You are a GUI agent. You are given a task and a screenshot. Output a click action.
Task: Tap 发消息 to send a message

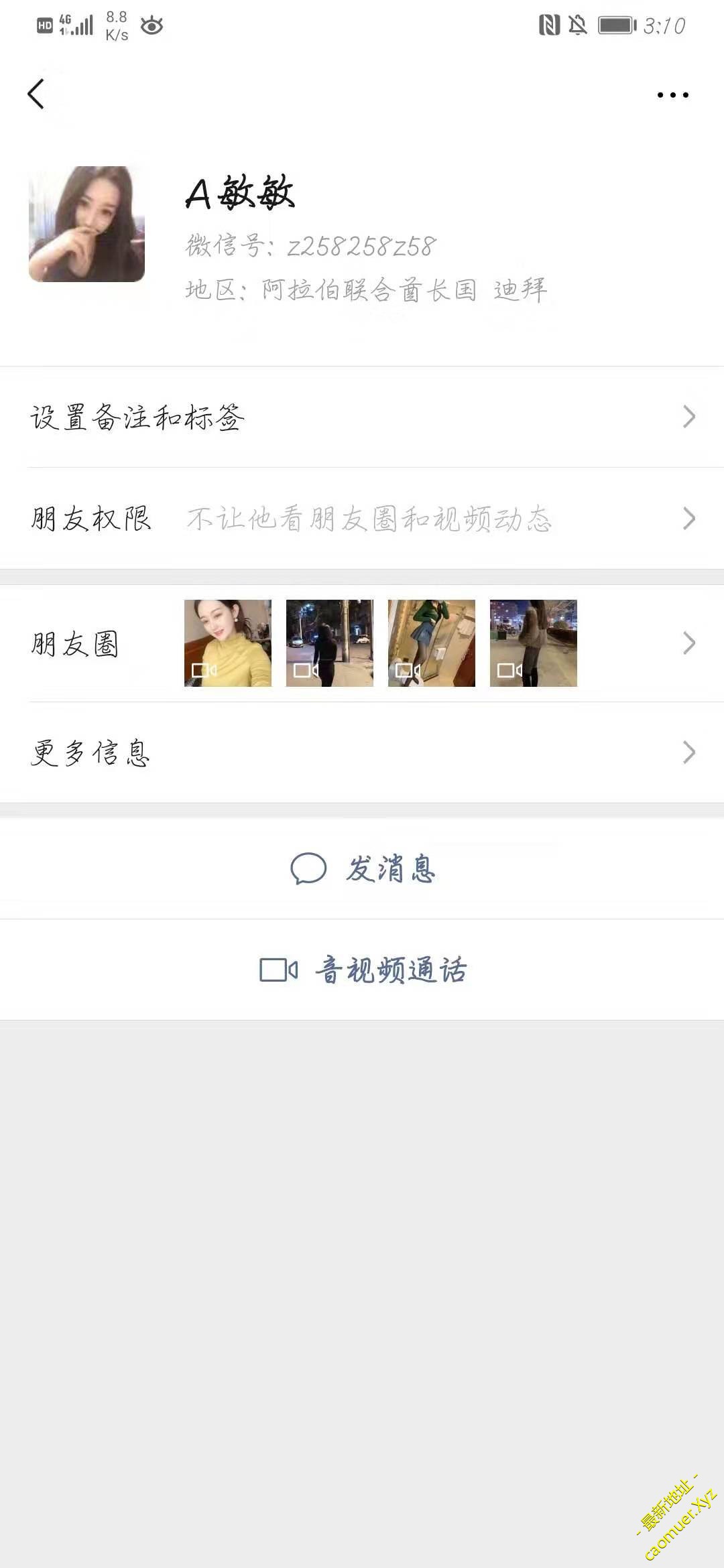(x=363, y=868)
